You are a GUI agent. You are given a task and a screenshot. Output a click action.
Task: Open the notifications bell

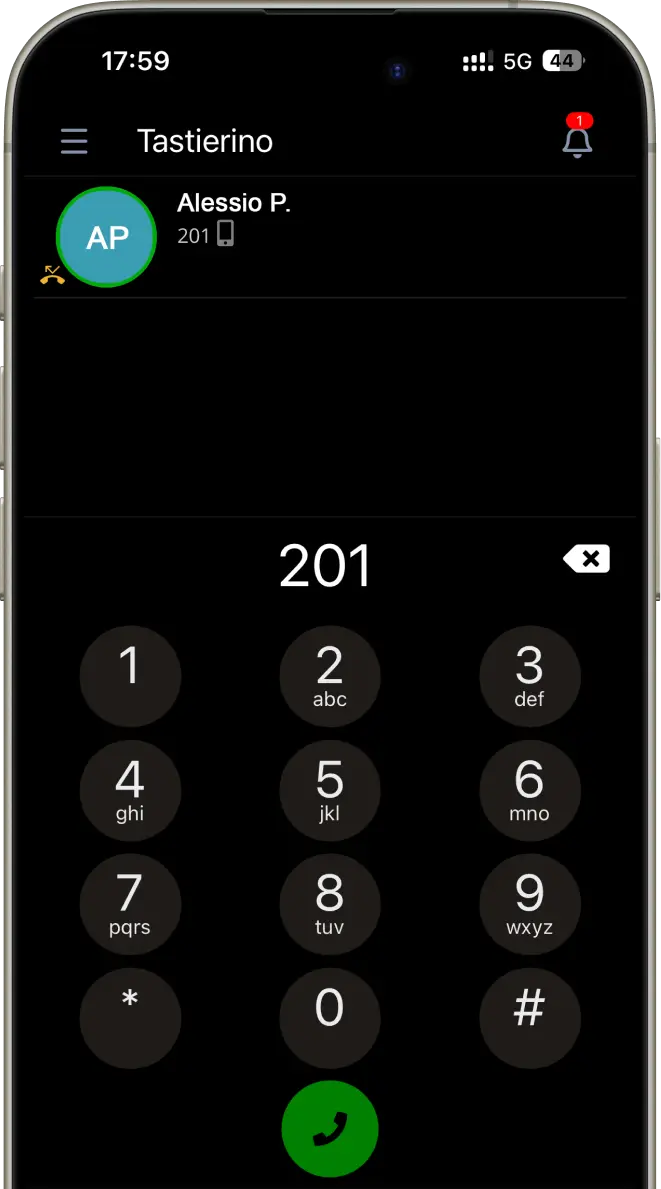coord(577,141)
